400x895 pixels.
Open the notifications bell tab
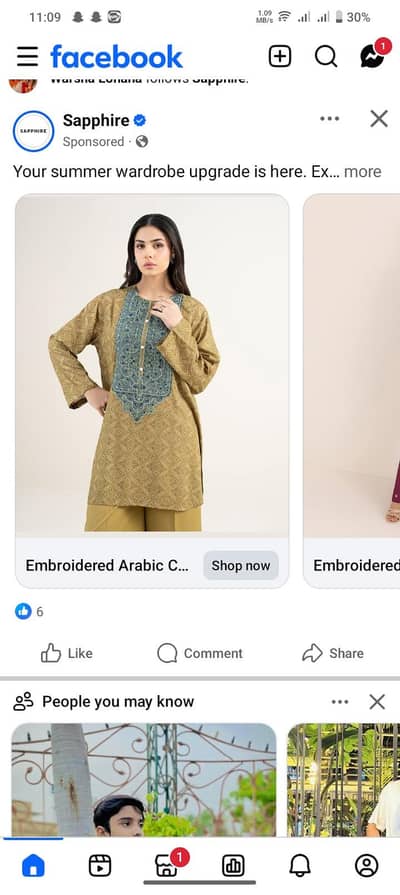coord(300,866)
